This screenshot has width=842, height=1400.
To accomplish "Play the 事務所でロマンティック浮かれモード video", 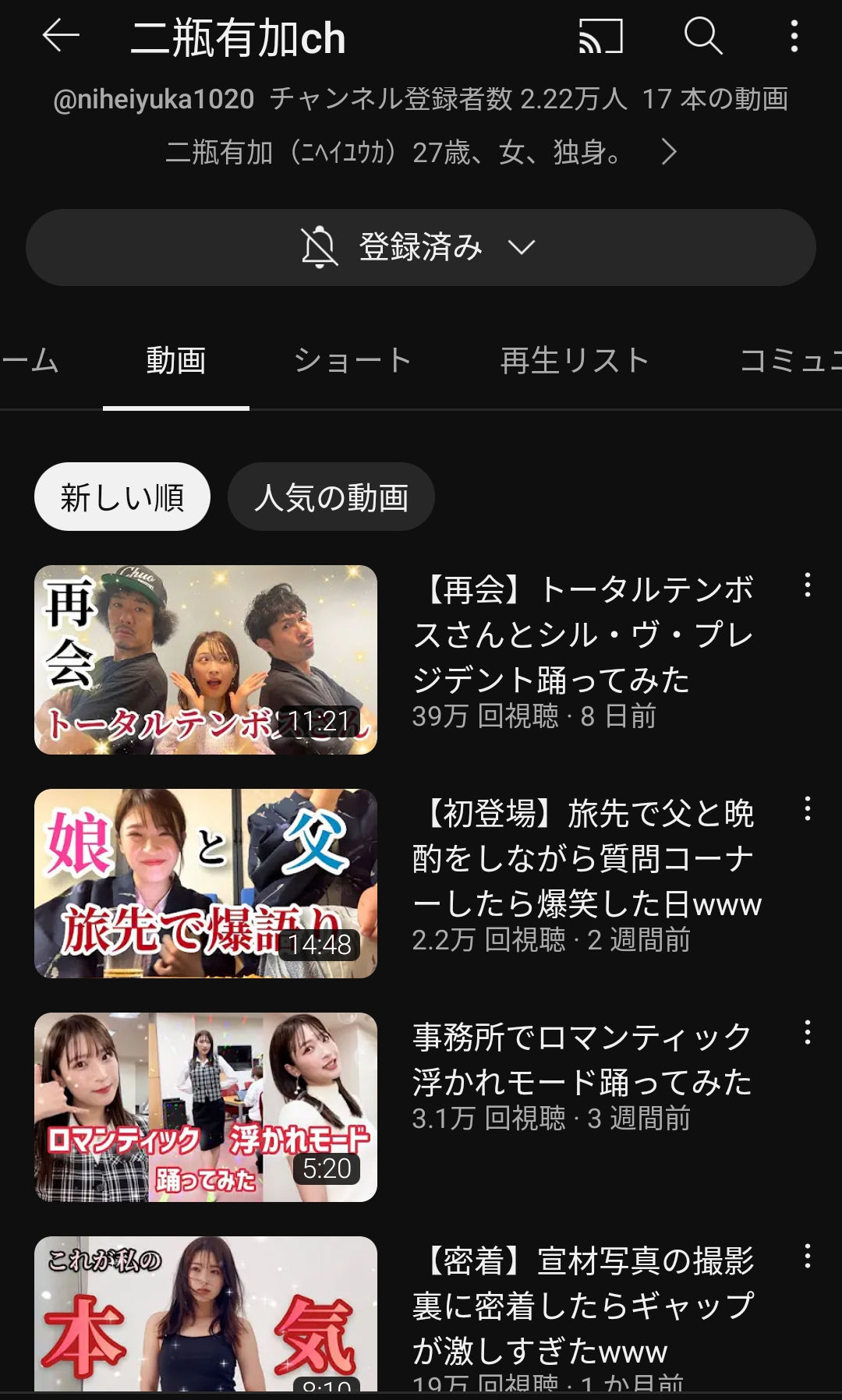I will tap(206, 1107).
